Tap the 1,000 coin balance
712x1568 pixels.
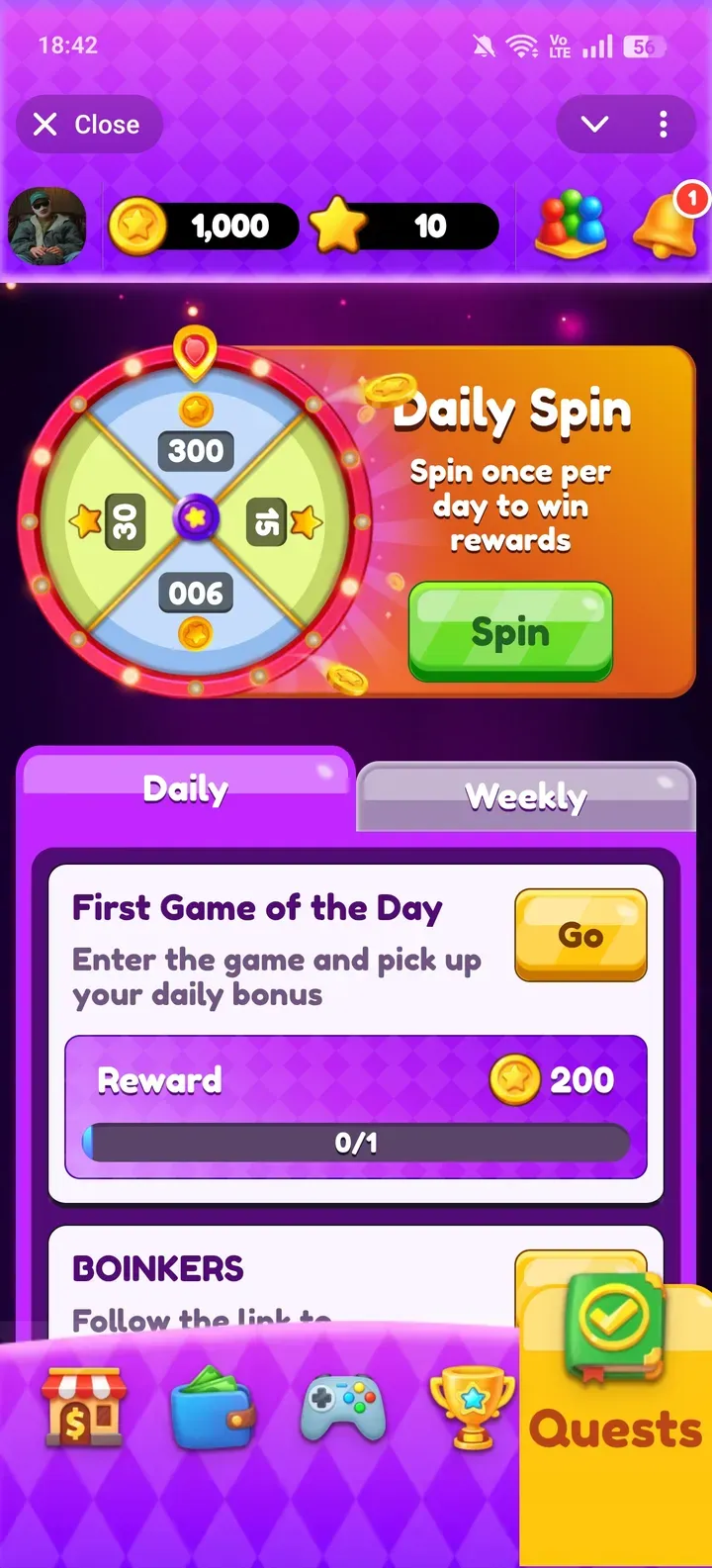[x=204, y=227]
